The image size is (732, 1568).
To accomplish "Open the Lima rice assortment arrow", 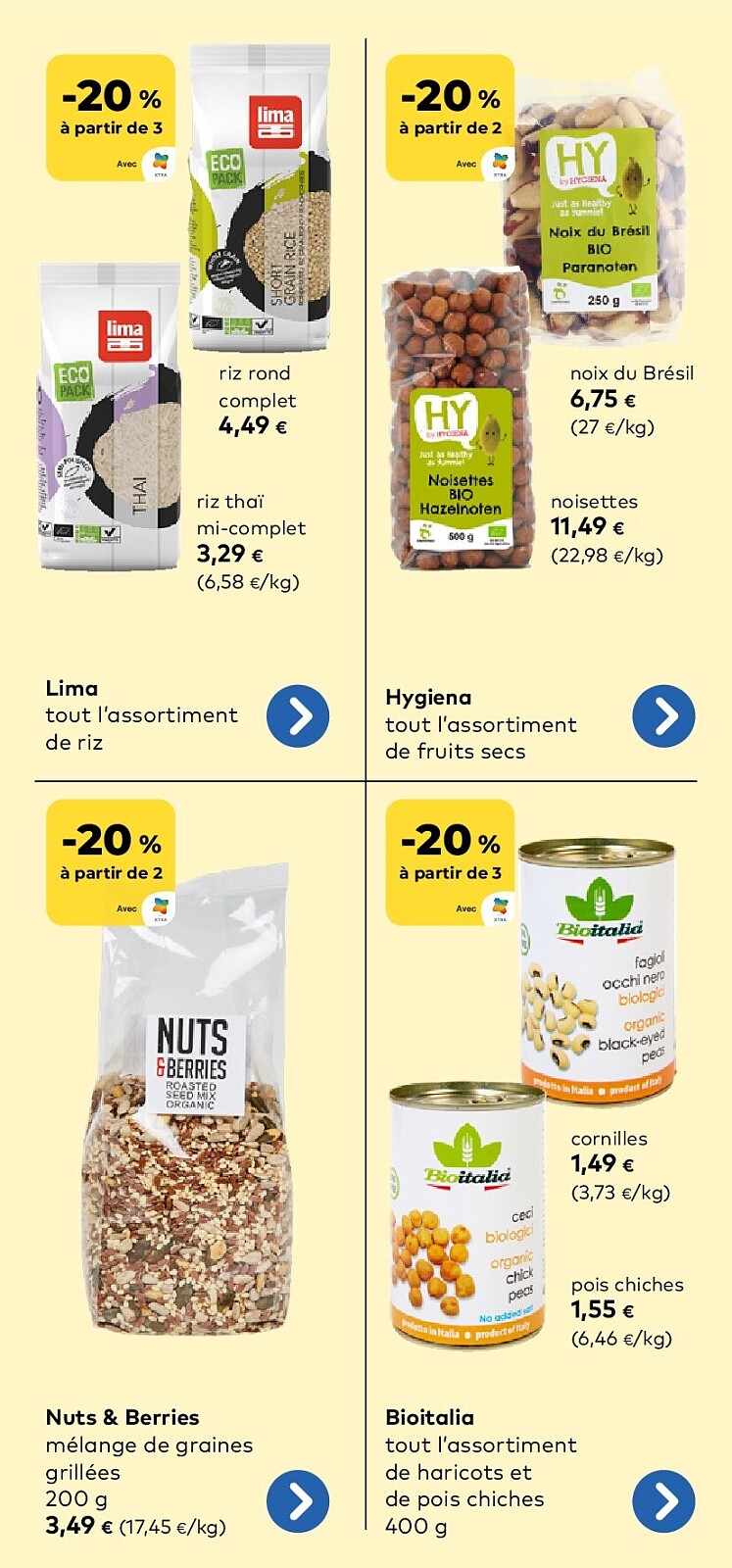I will 298,716.
